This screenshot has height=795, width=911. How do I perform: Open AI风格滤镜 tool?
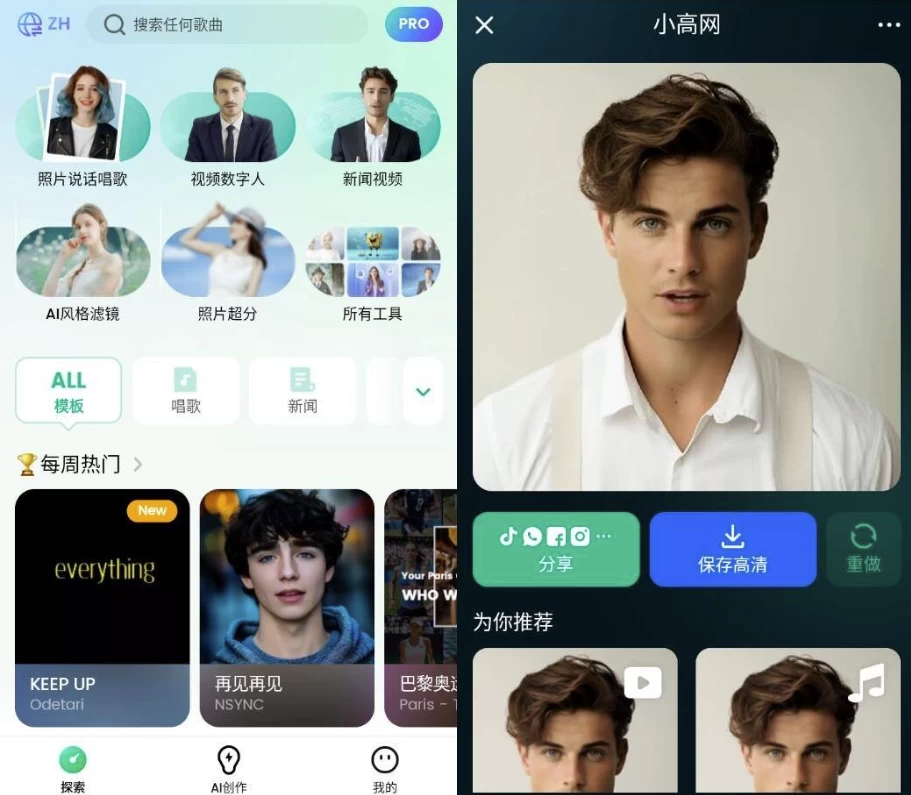pos(82,262)
